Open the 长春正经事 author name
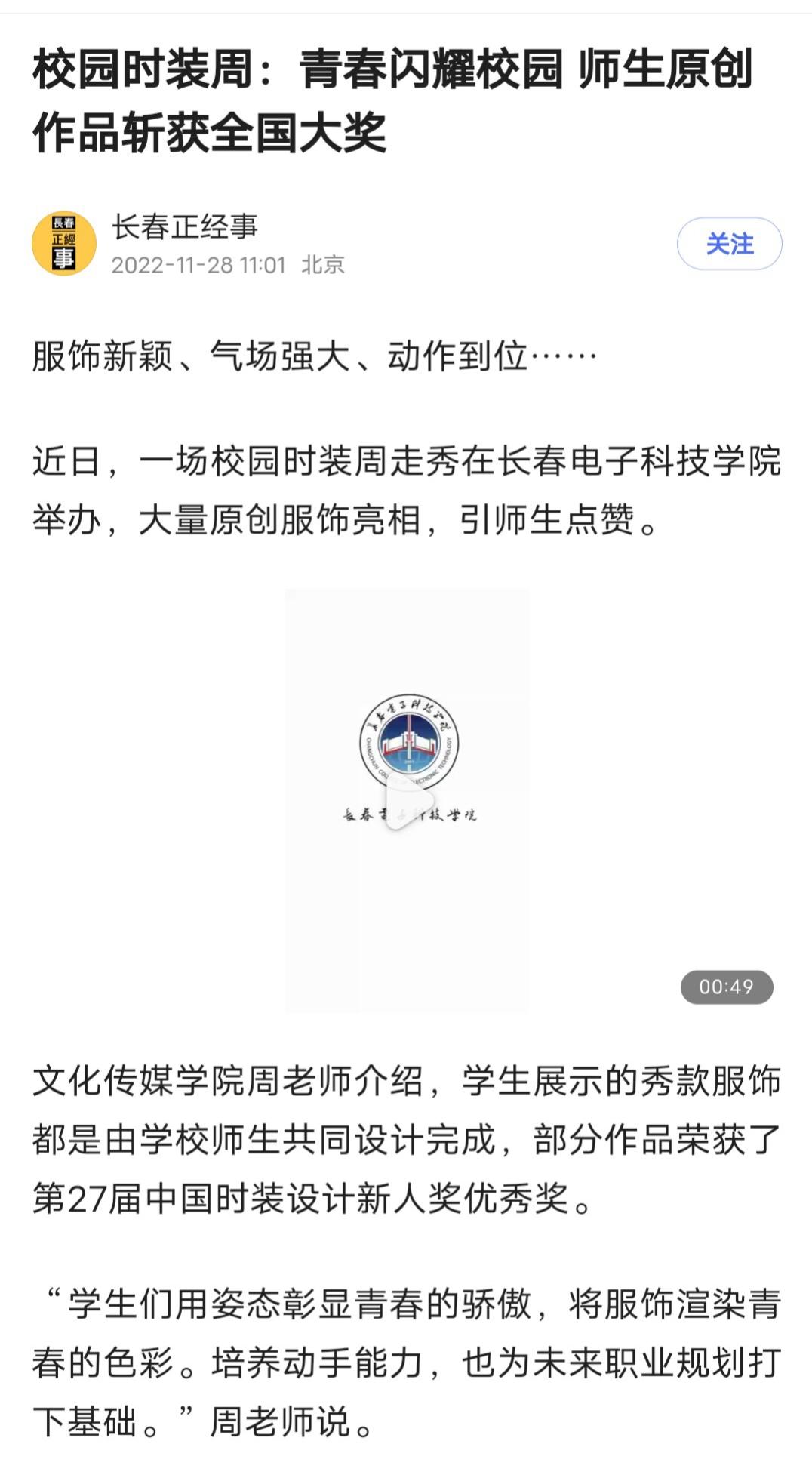This screenshot has width=812, height=1478. [185, 226]
